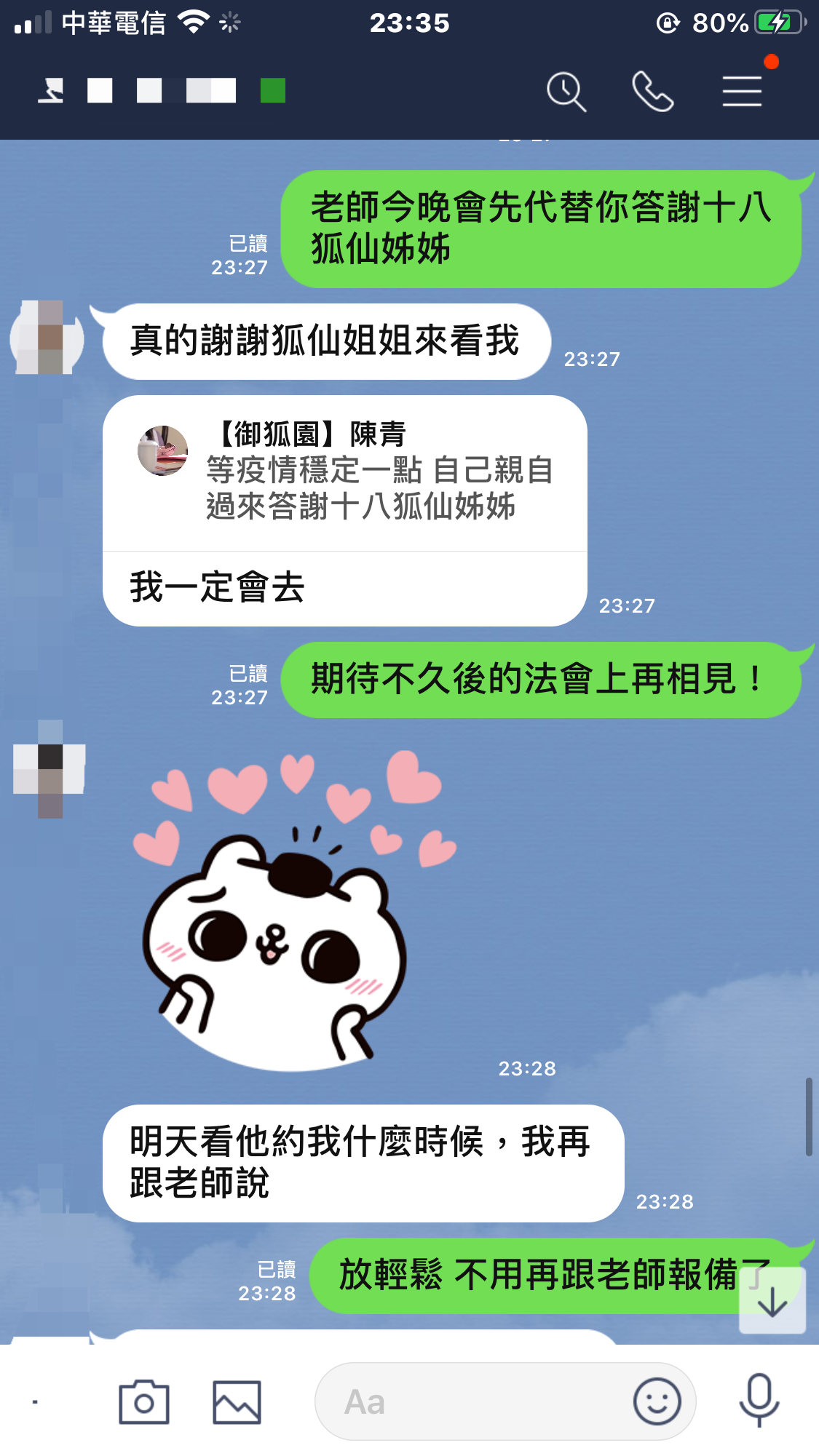The height and width of the screenshot is (1456, 819).
Task: Start a voice call
Action: click(652, 92)
